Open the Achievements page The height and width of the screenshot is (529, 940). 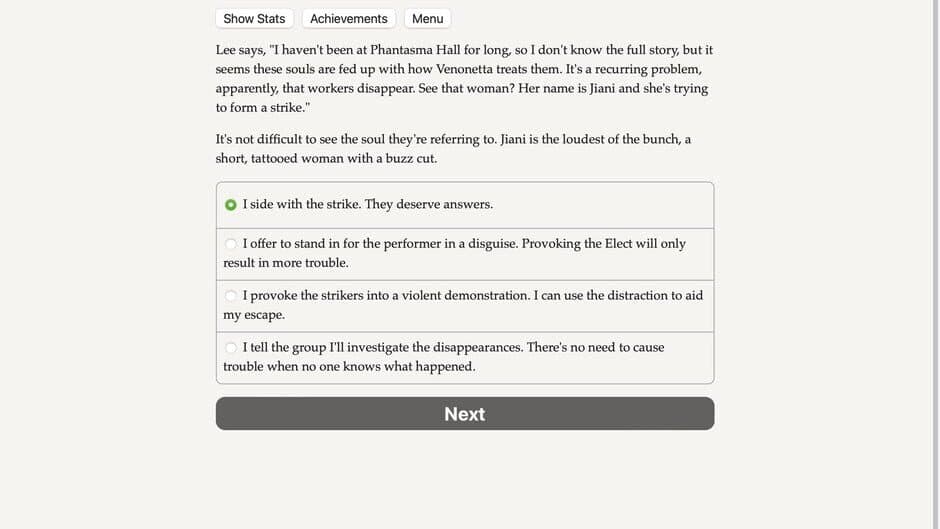348,19
